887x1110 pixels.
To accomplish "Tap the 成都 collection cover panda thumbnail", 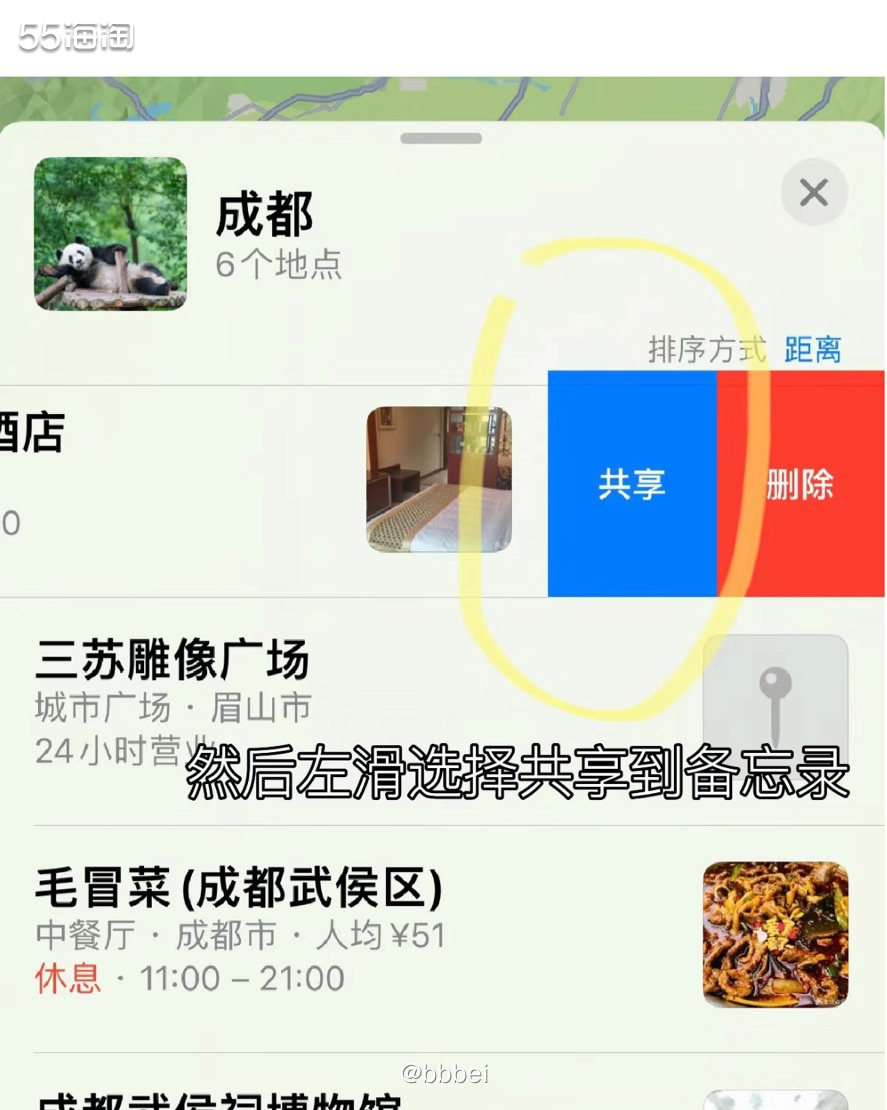I will point(110,232).
